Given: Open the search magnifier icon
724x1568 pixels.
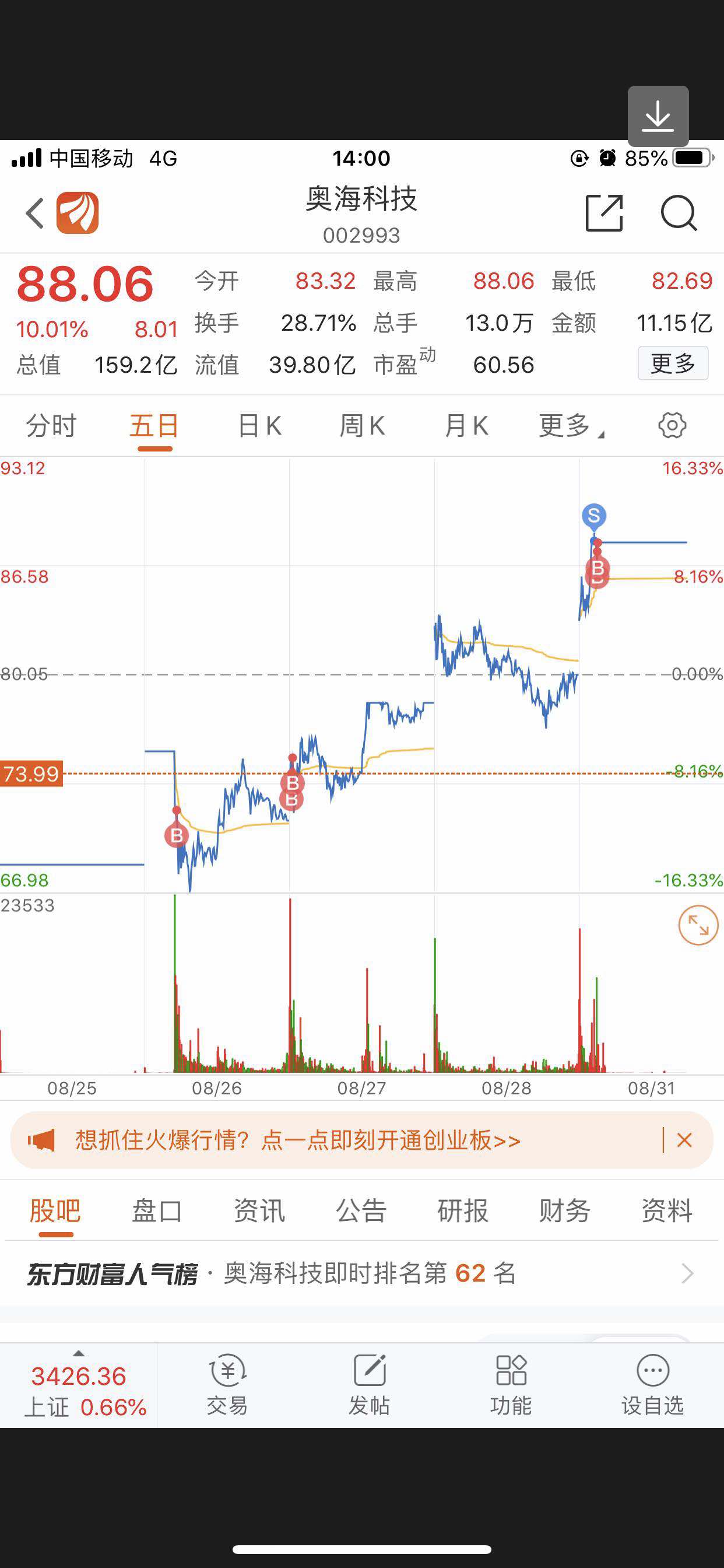Looking at the screenshot, I should coord(679,213).
